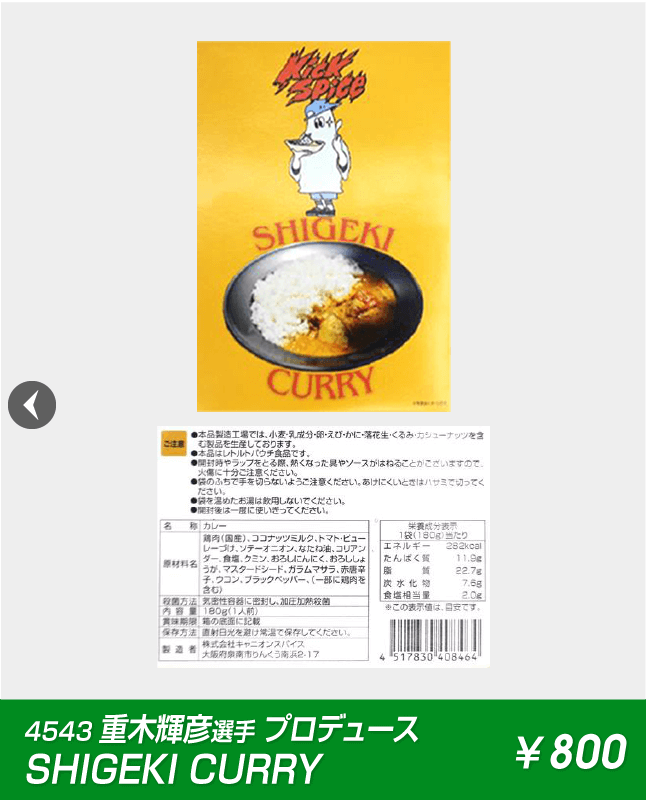Go to the previous product slide
The width and height of the screenshot is (646, 800).
click(x=32, y=405)
